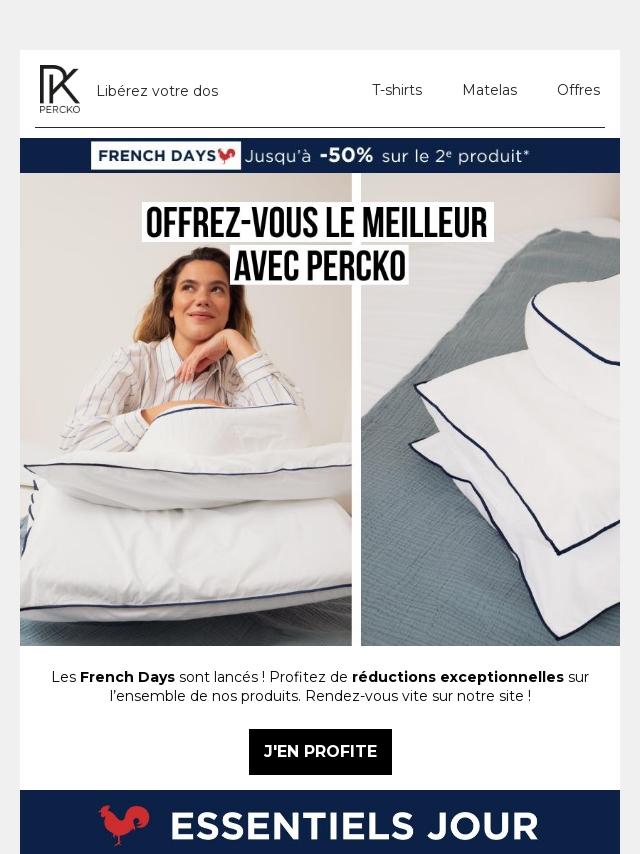Screen dimensions: 640x854
Task: Tap the Percko logo in the header
Action: tap(59, 89)
